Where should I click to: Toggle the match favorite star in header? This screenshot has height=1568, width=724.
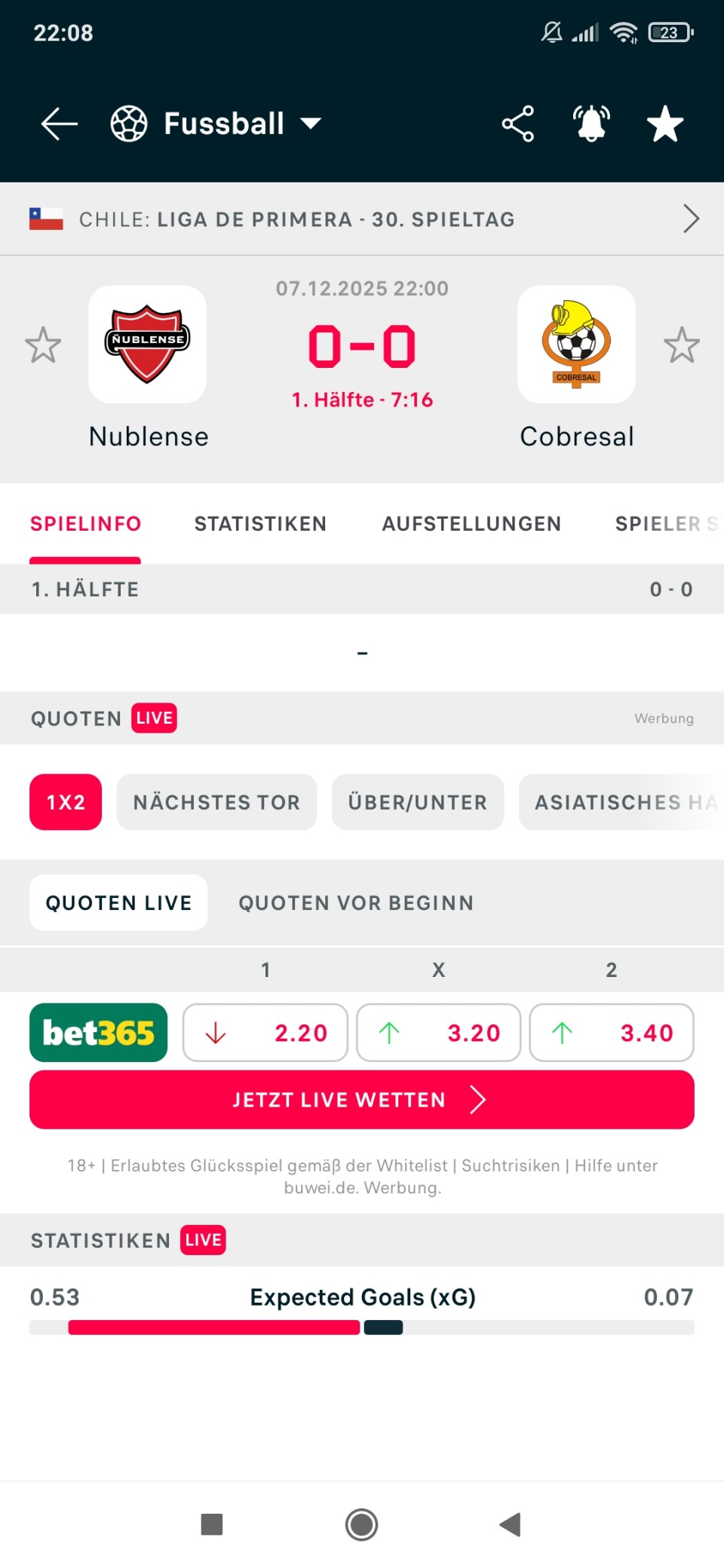[664, 124]
